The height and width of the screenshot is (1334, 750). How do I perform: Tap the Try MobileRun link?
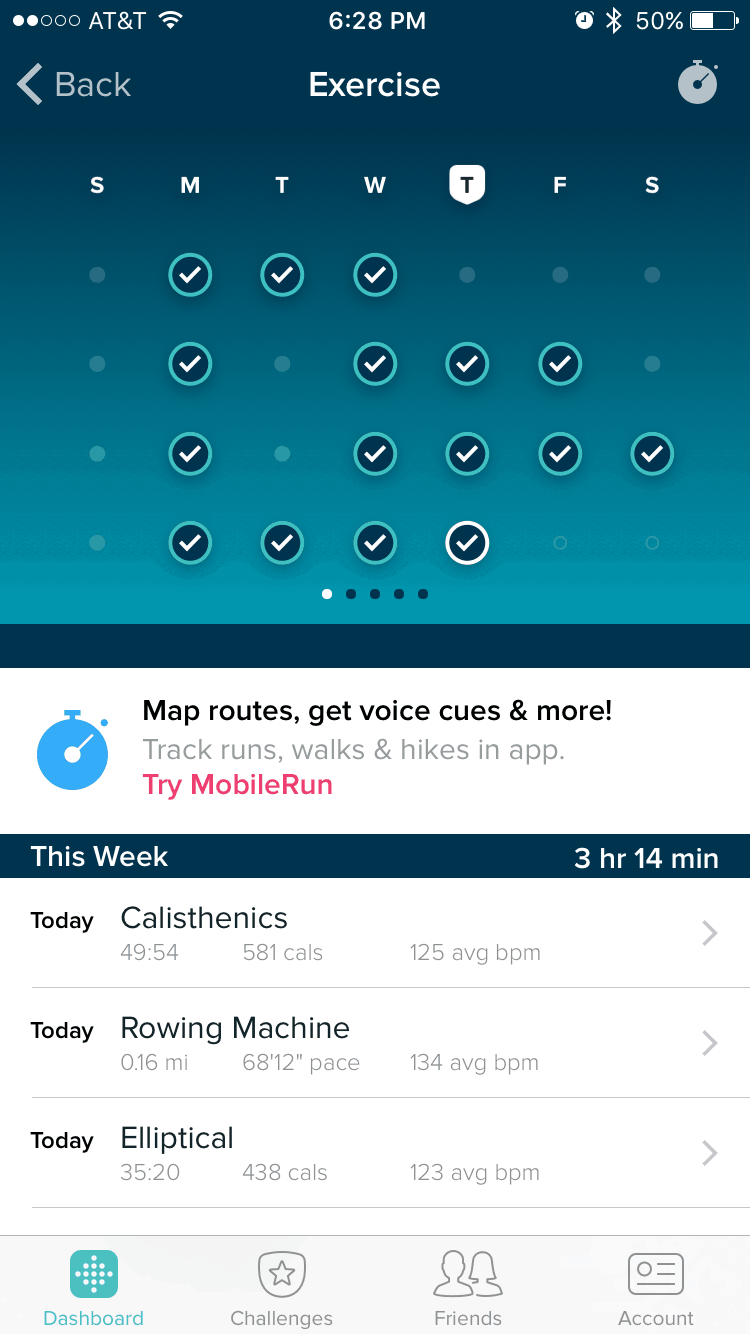coord(238,784)
